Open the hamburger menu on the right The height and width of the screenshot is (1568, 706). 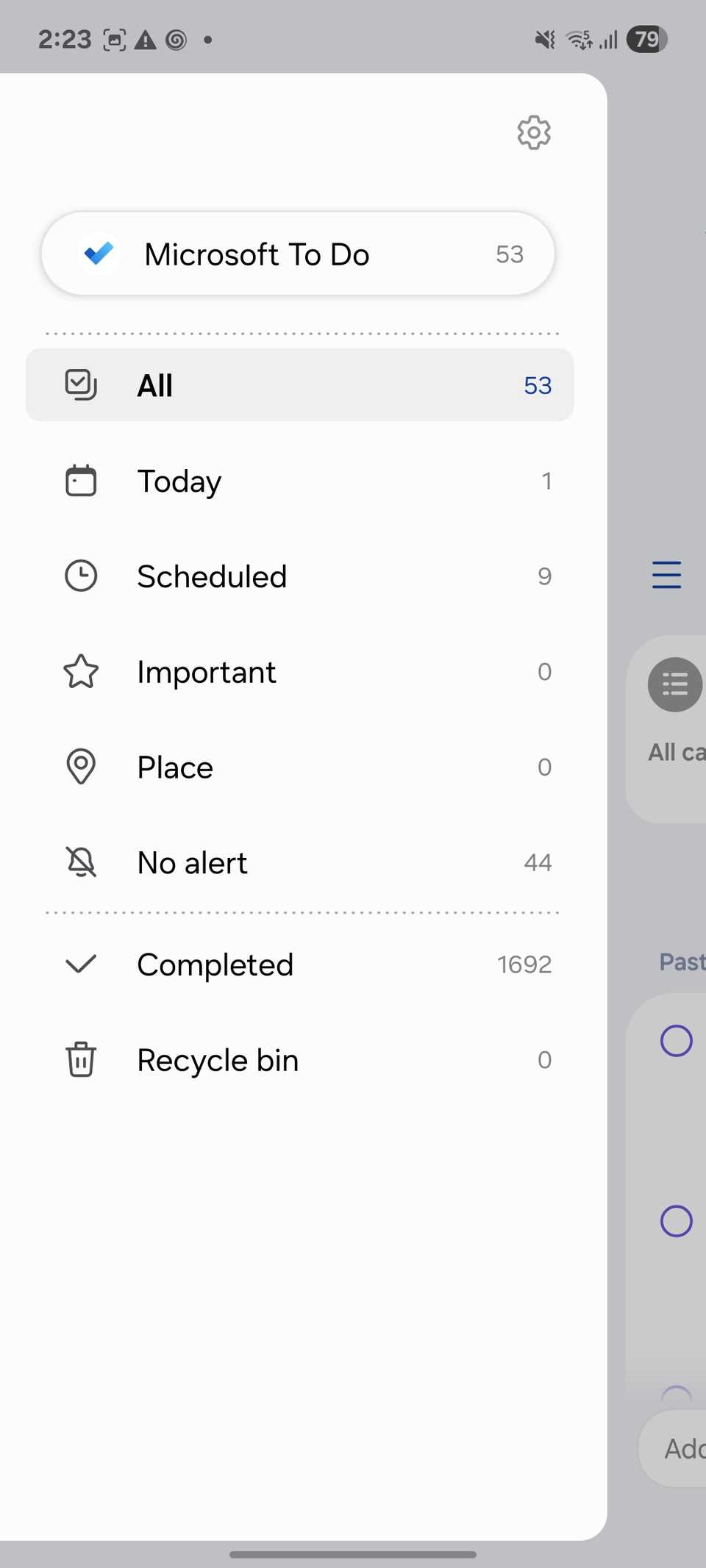(666, 576)
